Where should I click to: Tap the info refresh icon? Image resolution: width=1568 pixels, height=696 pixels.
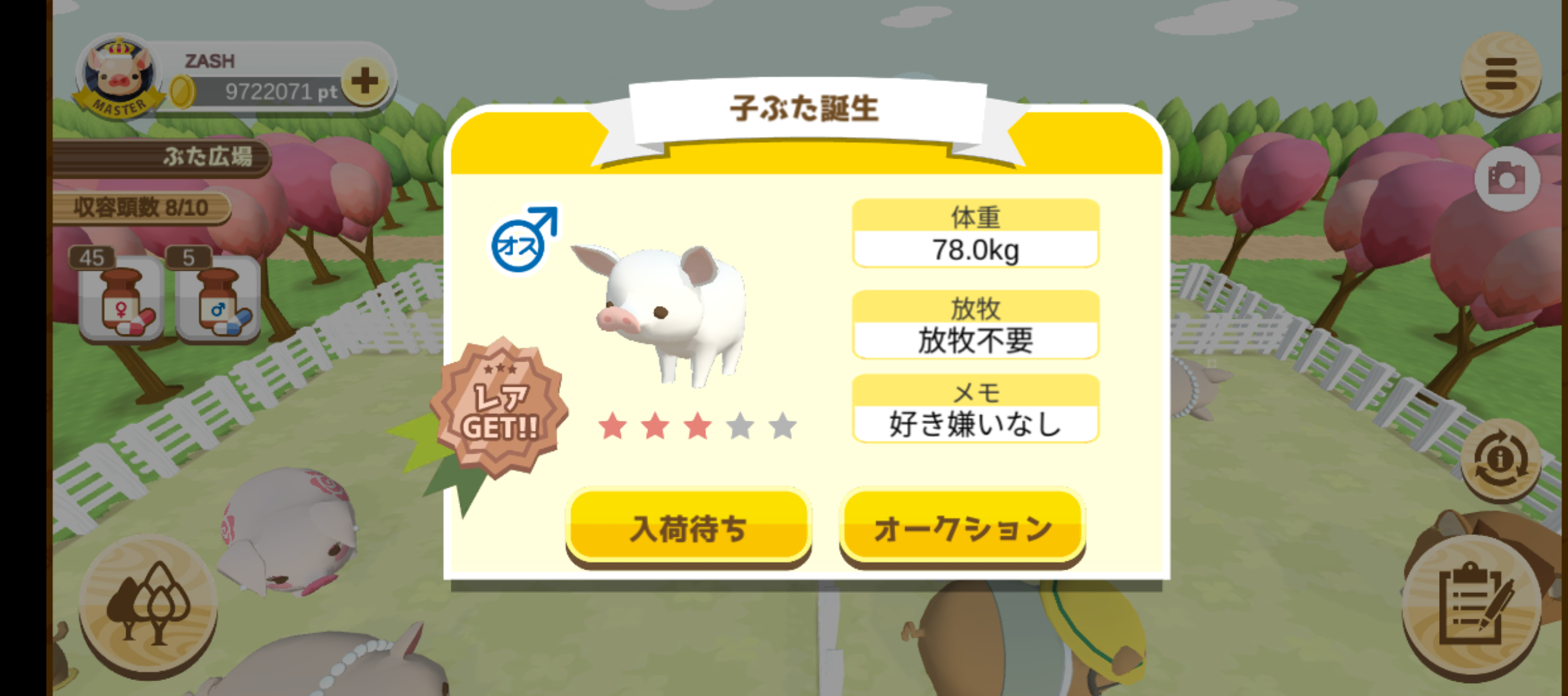pyautogui.click(x=1500, y=459)
